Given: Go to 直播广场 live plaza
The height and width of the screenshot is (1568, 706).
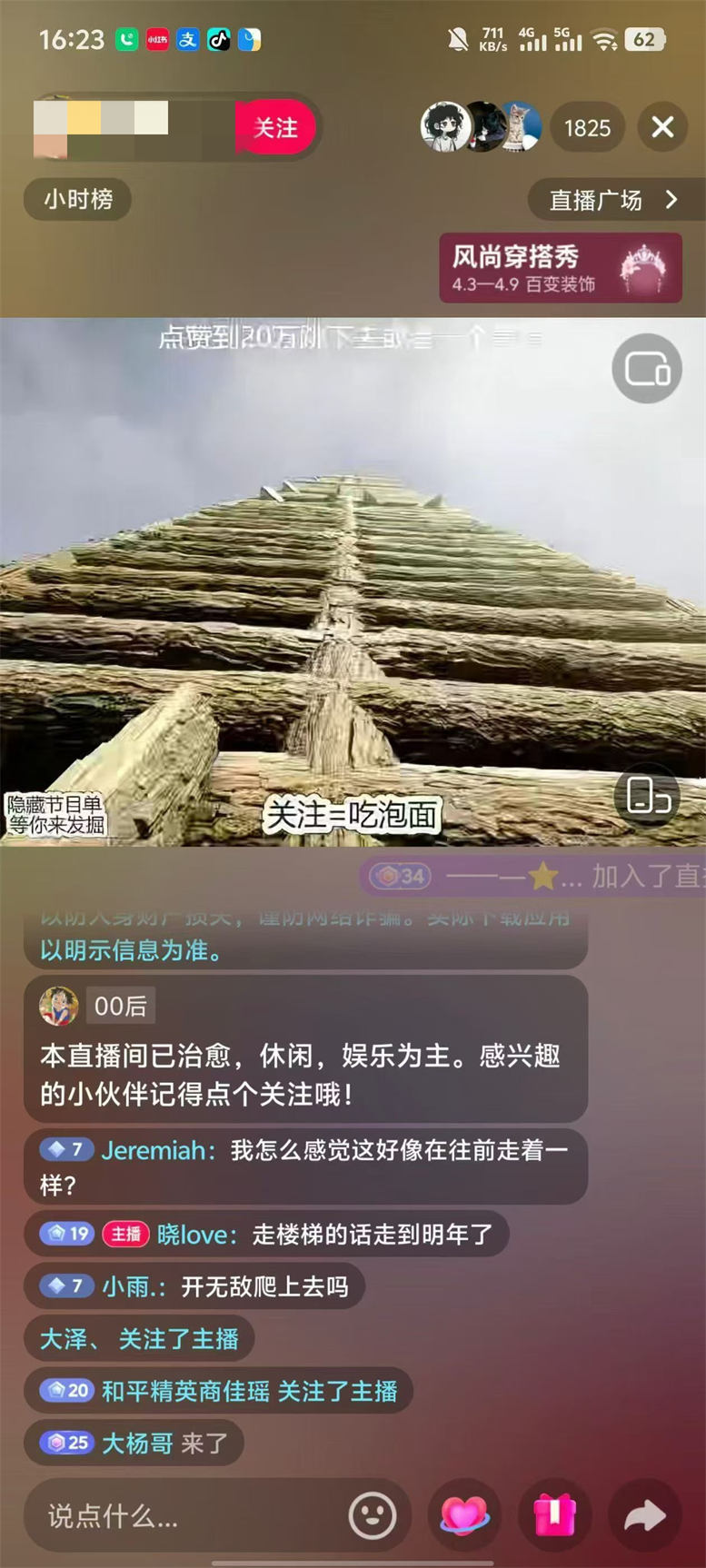Looking at the screenshot, I should pyautogui.click(x=613, y=200).
